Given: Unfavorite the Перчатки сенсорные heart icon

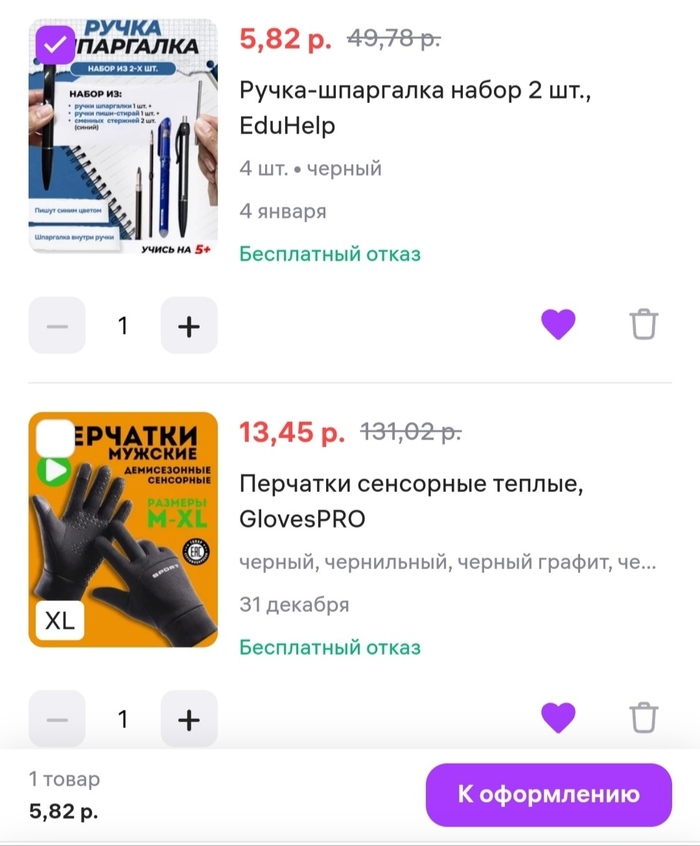Looking at the screenshot, I should pyautogui.click(x=558, y=718).
